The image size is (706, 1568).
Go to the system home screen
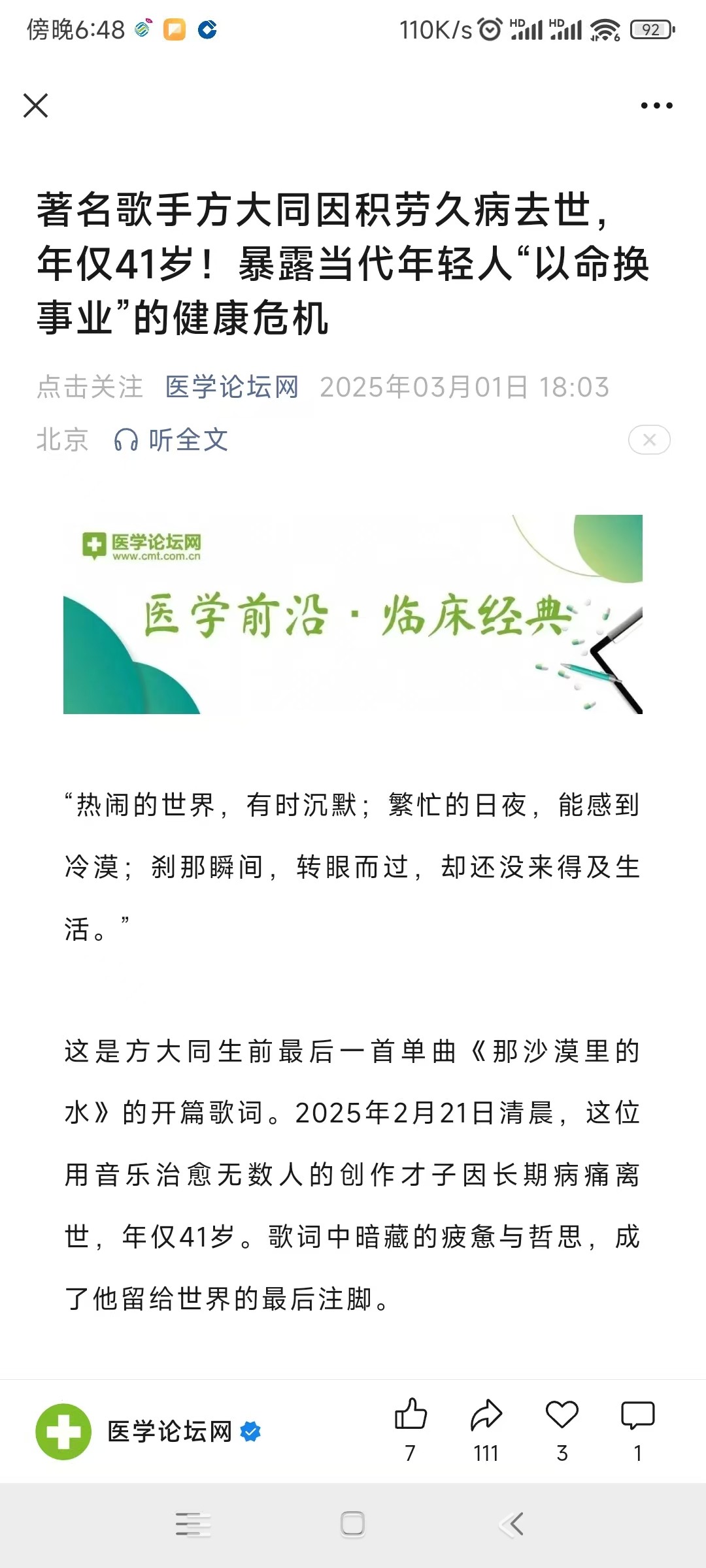[x=353, y=1524]
